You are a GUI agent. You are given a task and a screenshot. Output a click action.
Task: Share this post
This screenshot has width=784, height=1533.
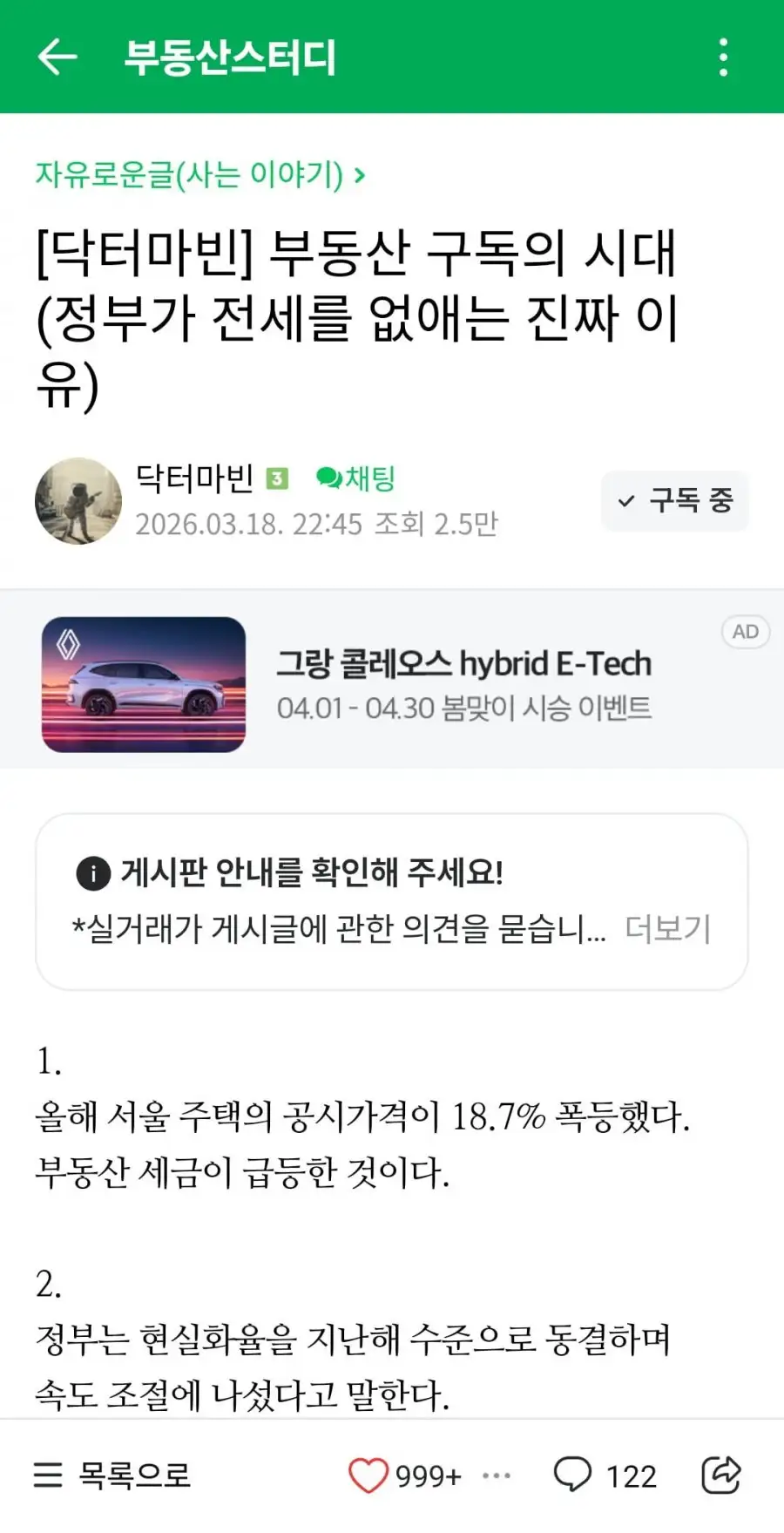pos(721,1475)
